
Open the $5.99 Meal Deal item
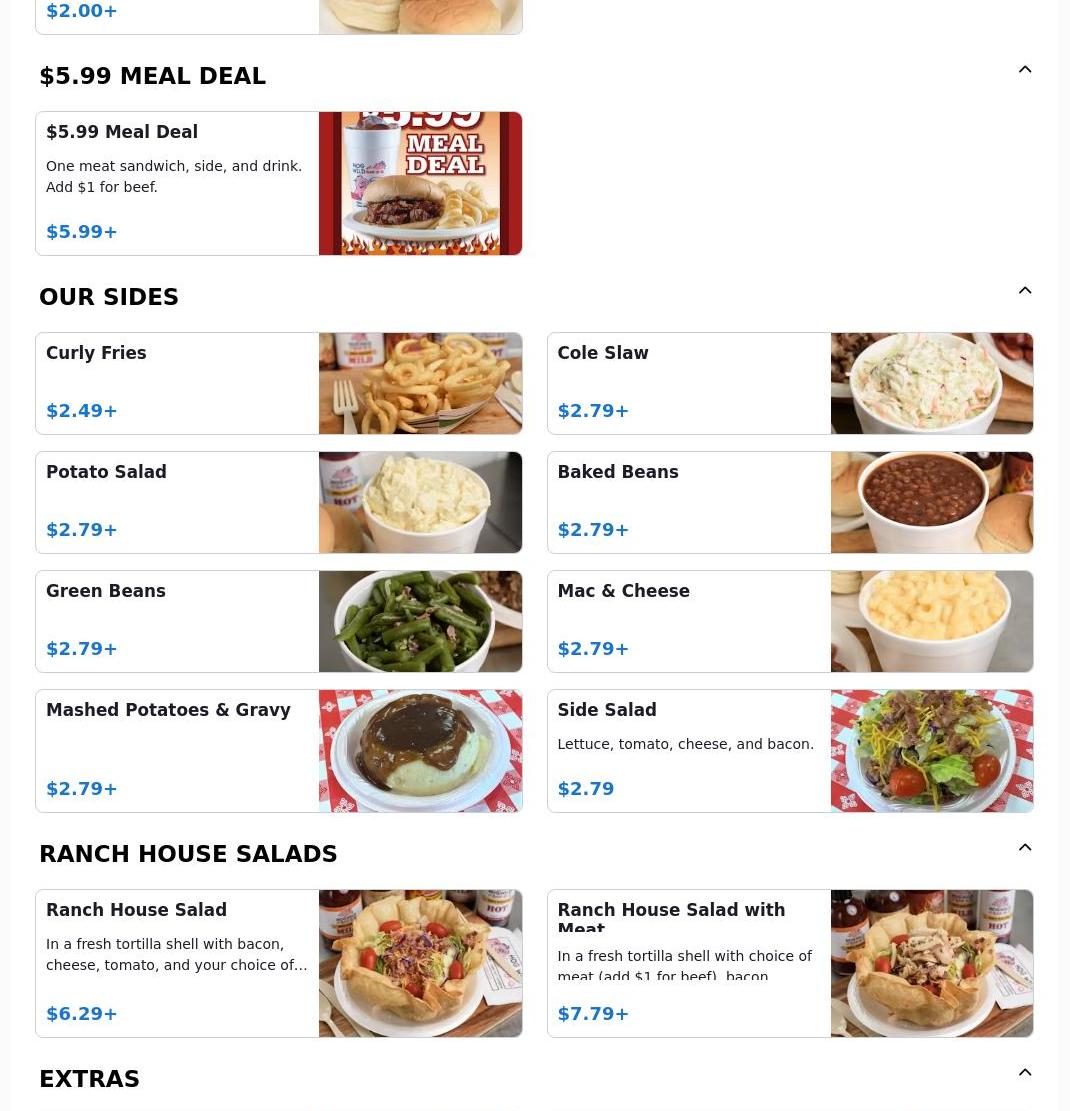point(278,183)
